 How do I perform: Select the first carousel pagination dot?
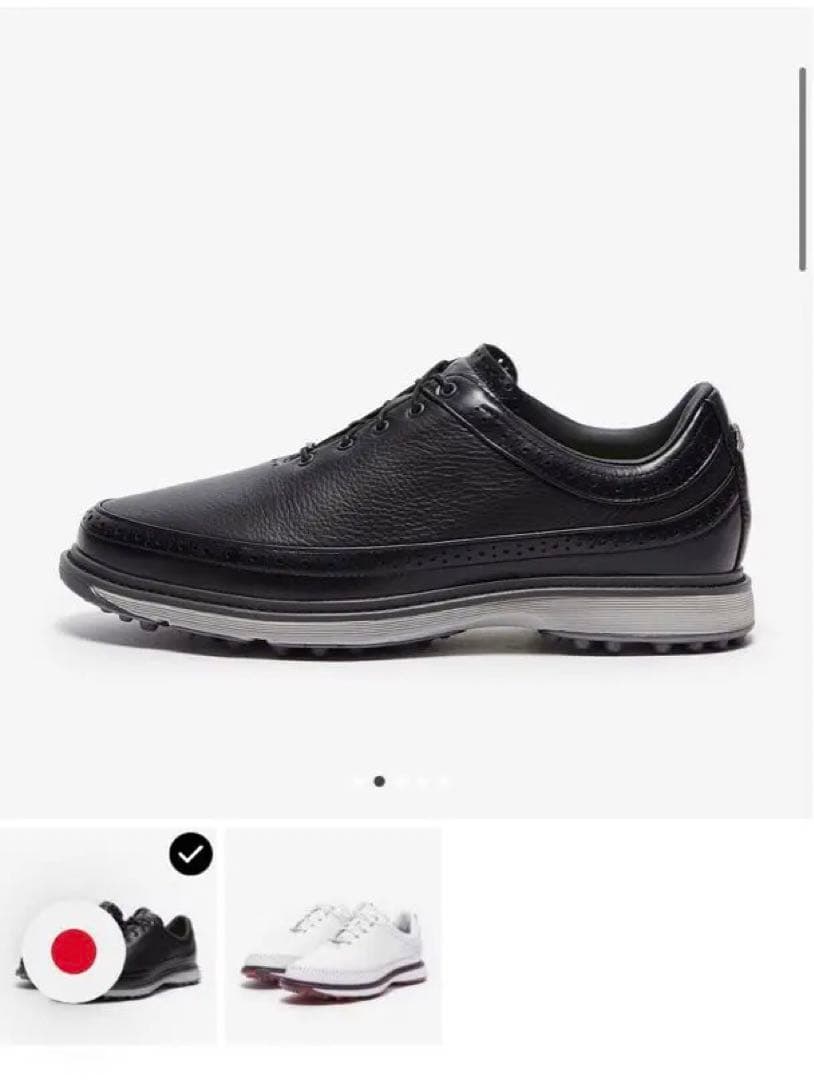(358, 780)
